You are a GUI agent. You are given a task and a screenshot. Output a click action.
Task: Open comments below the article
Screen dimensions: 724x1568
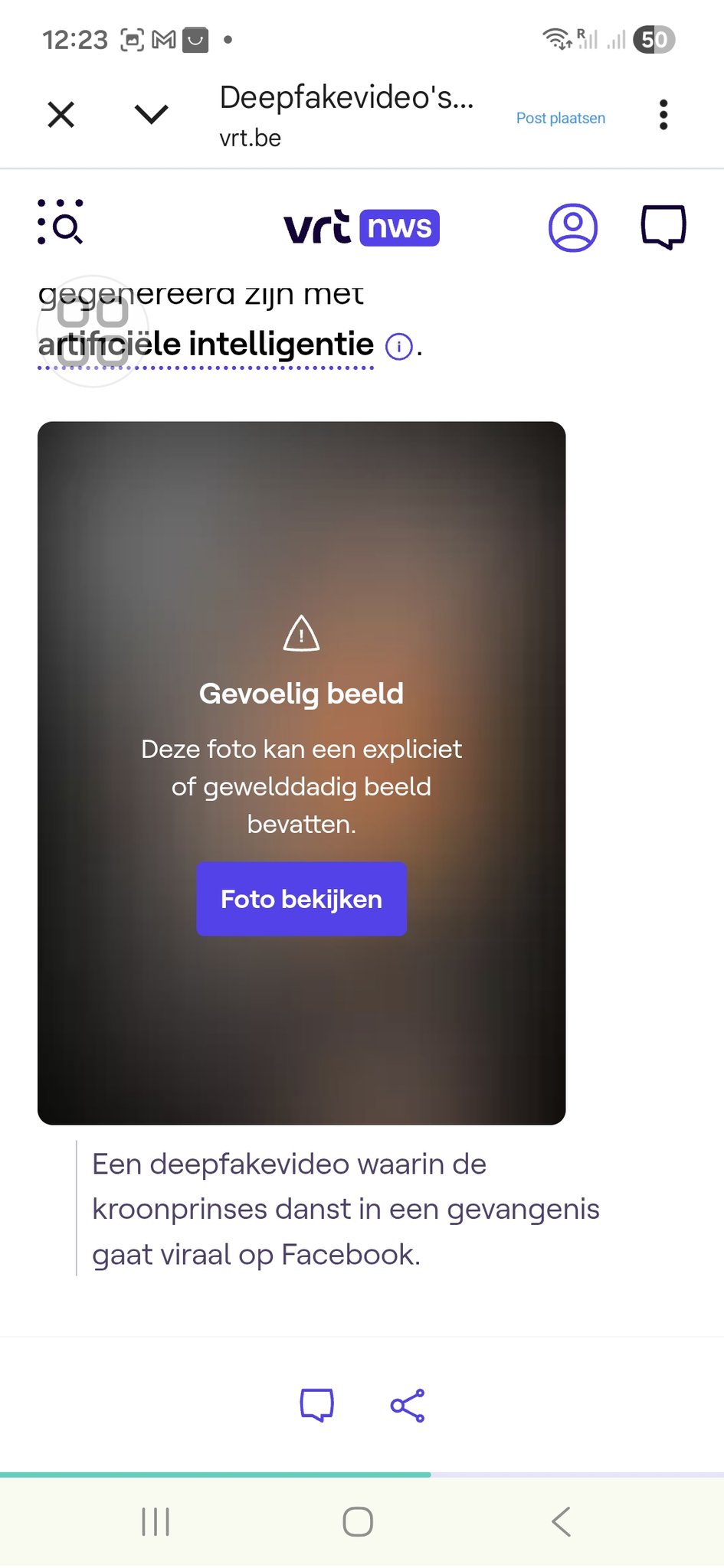(317, 1405)
